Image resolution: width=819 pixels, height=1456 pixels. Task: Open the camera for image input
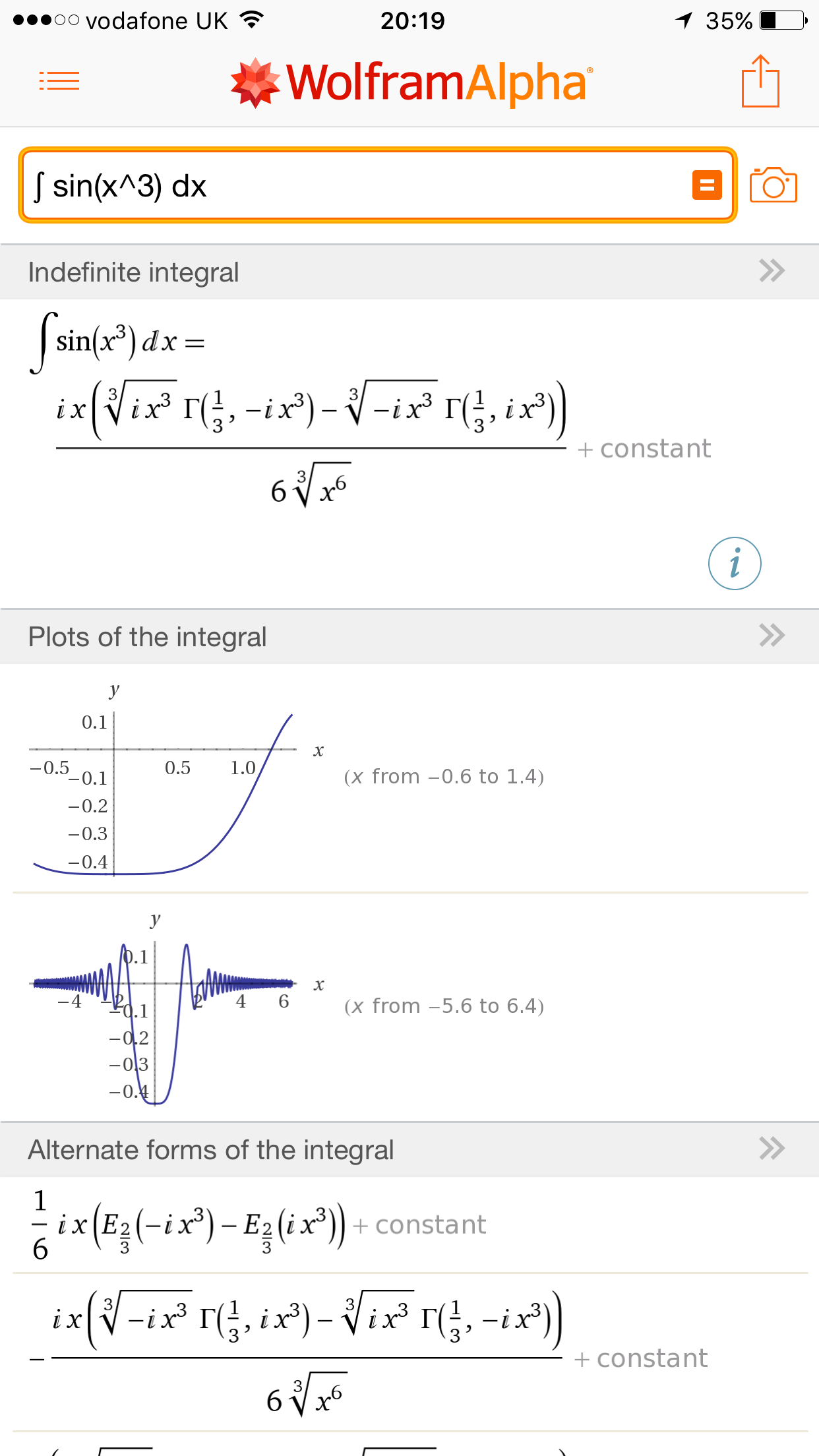pyautogui.click(x=773, y=187)
